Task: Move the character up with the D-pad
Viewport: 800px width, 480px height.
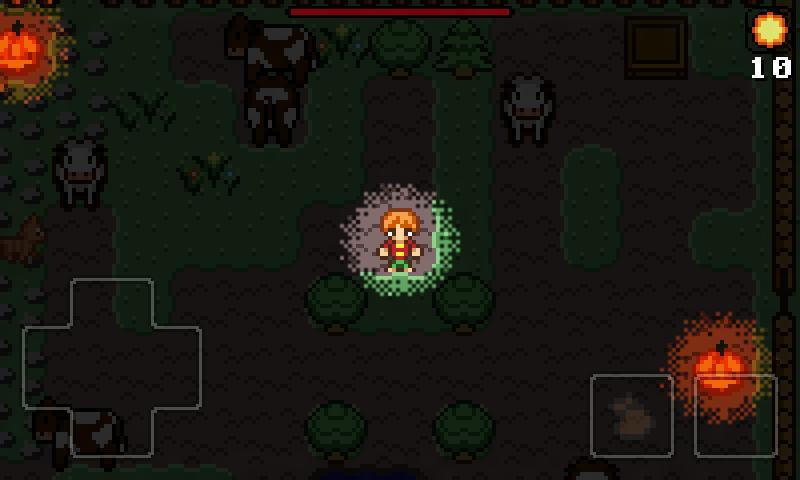Action: [111, 303]
